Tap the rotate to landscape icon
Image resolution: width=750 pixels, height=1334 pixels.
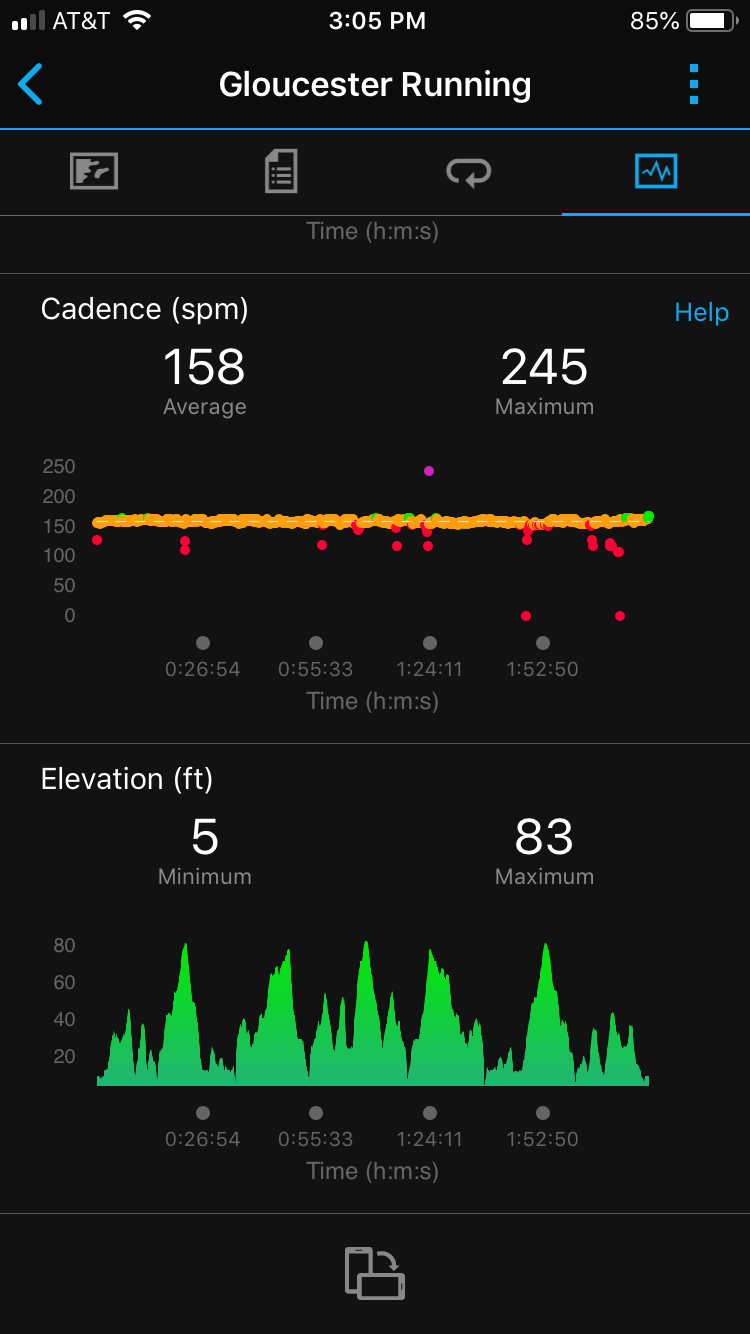click(375, 1273)
